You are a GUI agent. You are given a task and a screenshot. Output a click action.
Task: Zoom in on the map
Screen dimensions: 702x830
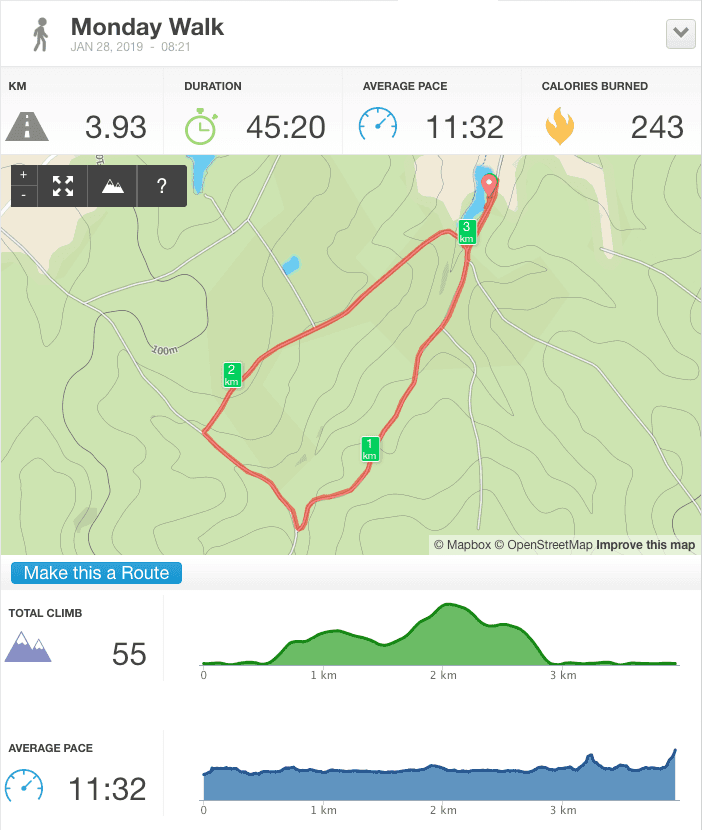(x=24, y=175)
